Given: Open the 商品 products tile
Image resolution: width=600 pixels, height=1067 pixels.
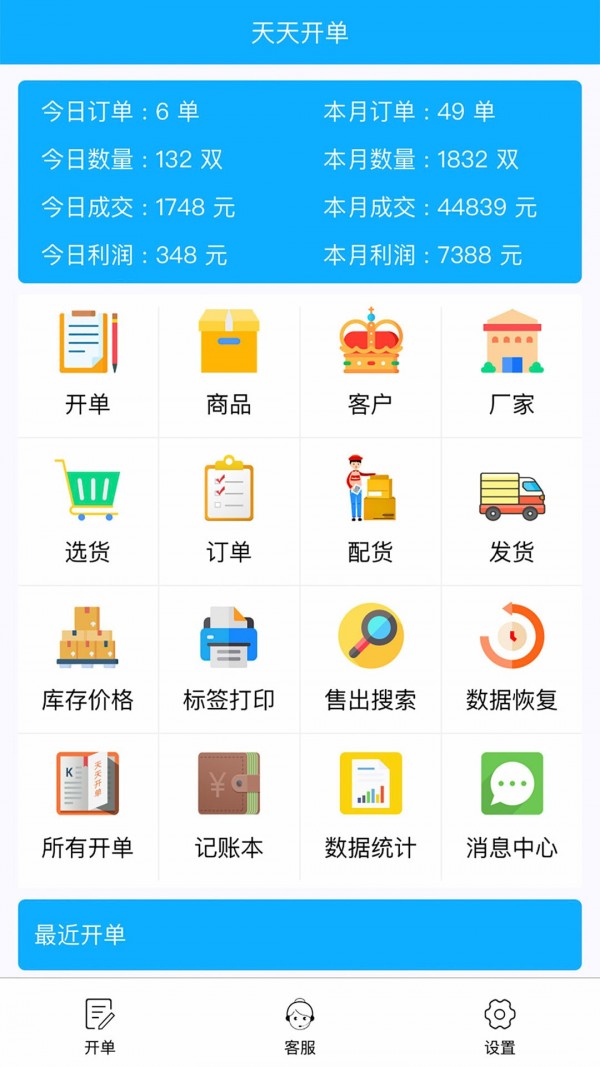Looking at the screenshot, I should 229,364.
